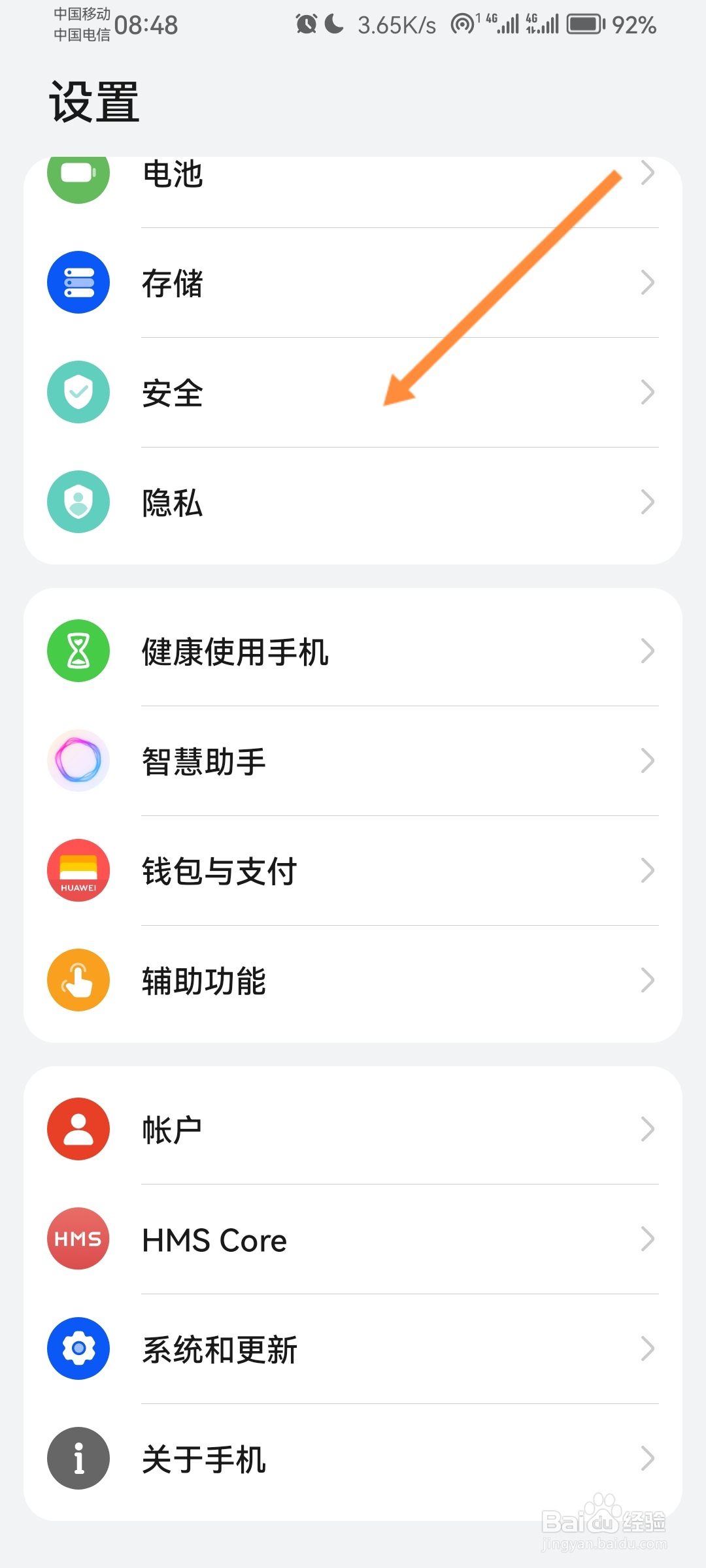
Task: Tap the blue 存储 storage icon
Action: pyautogui.click(x=78, y=284)
